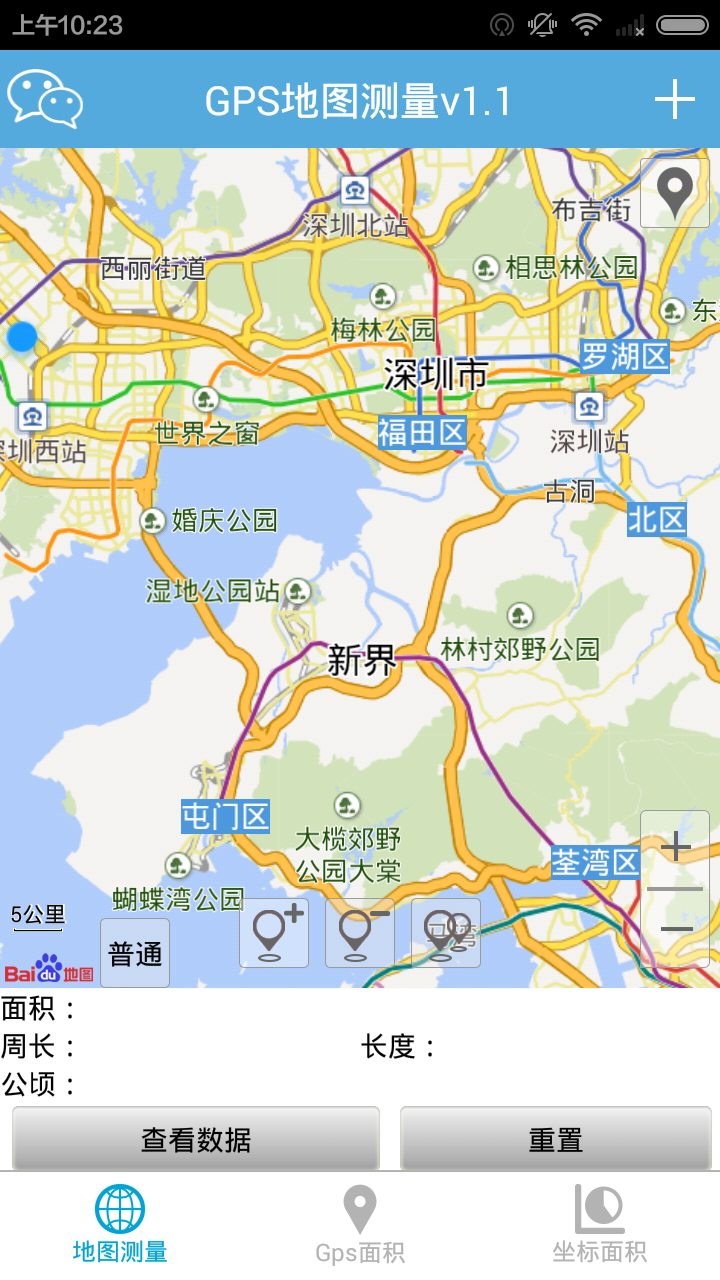Toggle map style with the 普通 button
This screenshot has height=1280, width=720.
(134, 952)
